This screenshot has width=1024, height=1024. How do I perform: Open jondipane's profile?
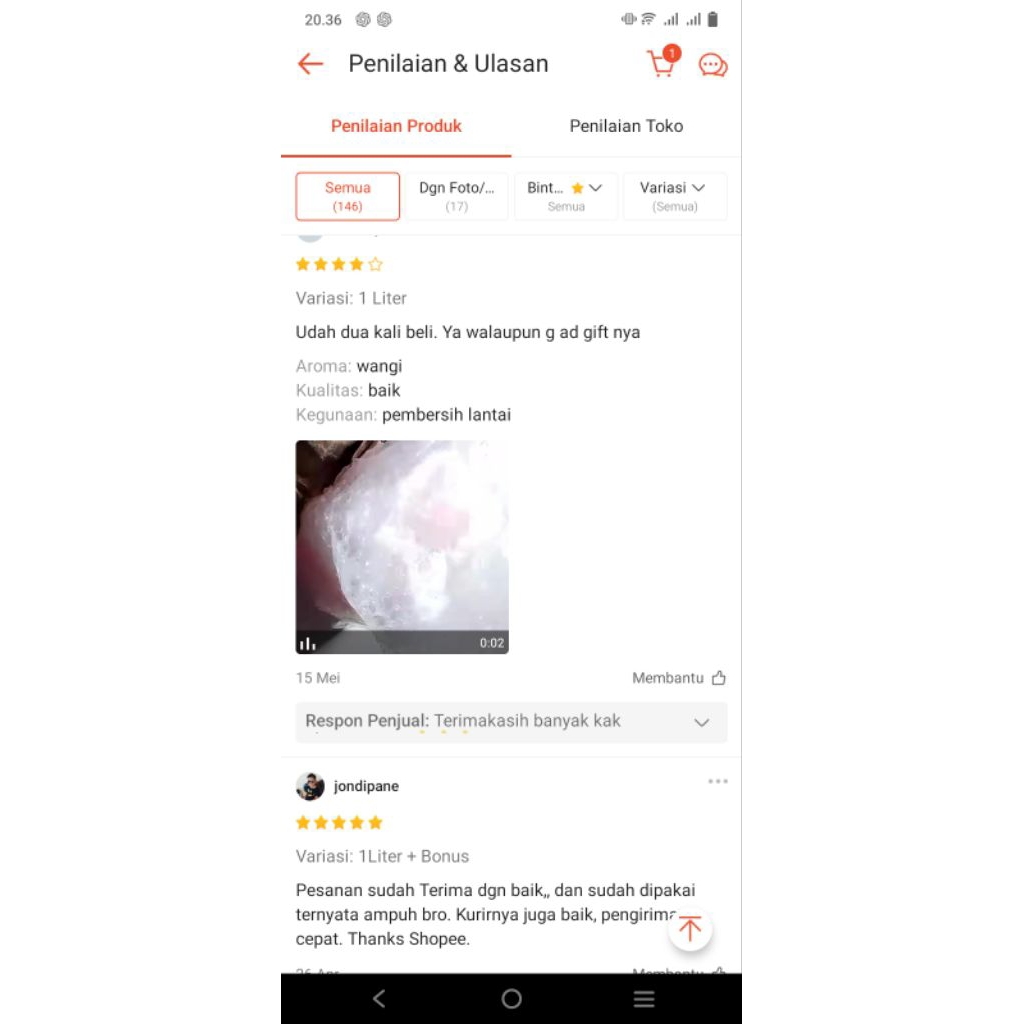pyautogui.click(x=310, y=786)
